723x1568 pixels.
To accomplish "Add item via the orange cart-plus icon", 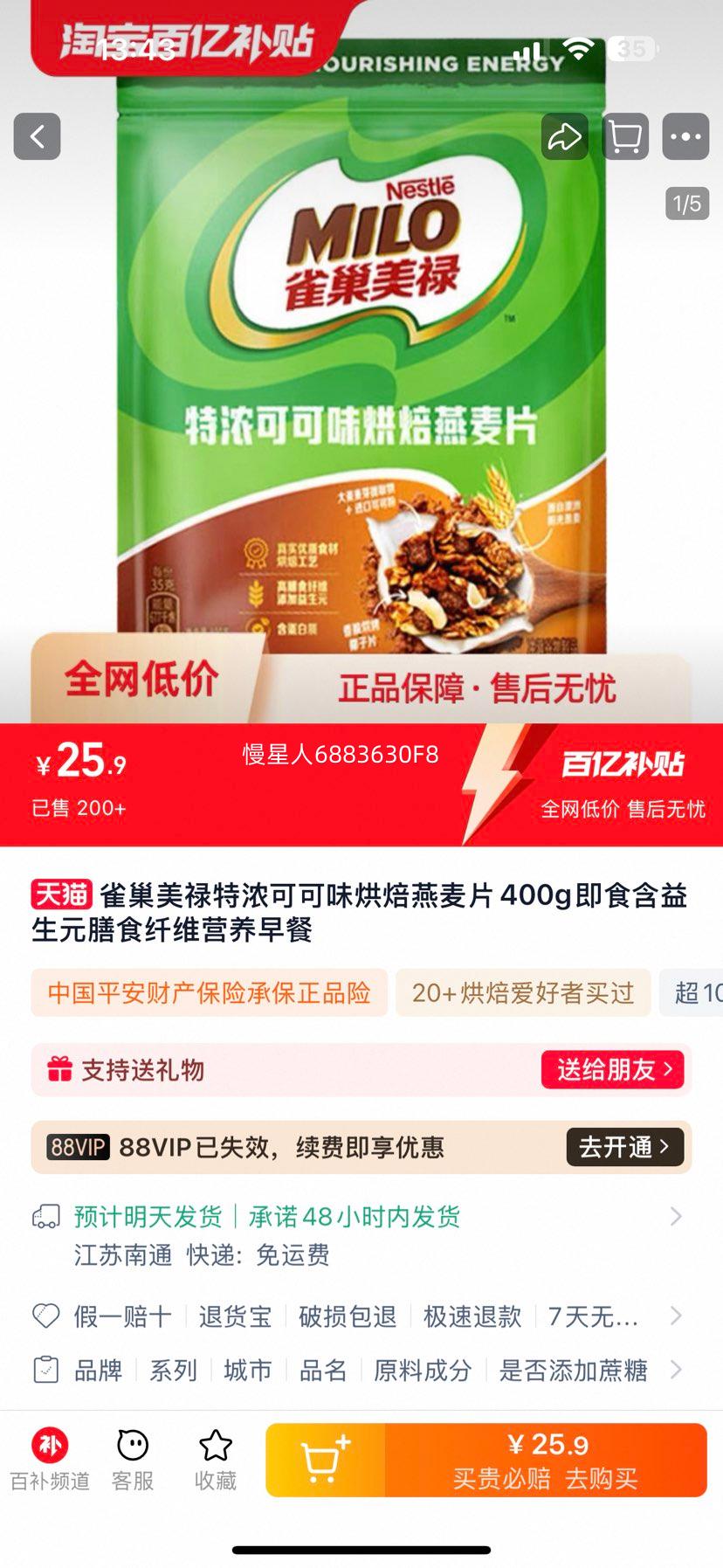I will coord(323,1460).
